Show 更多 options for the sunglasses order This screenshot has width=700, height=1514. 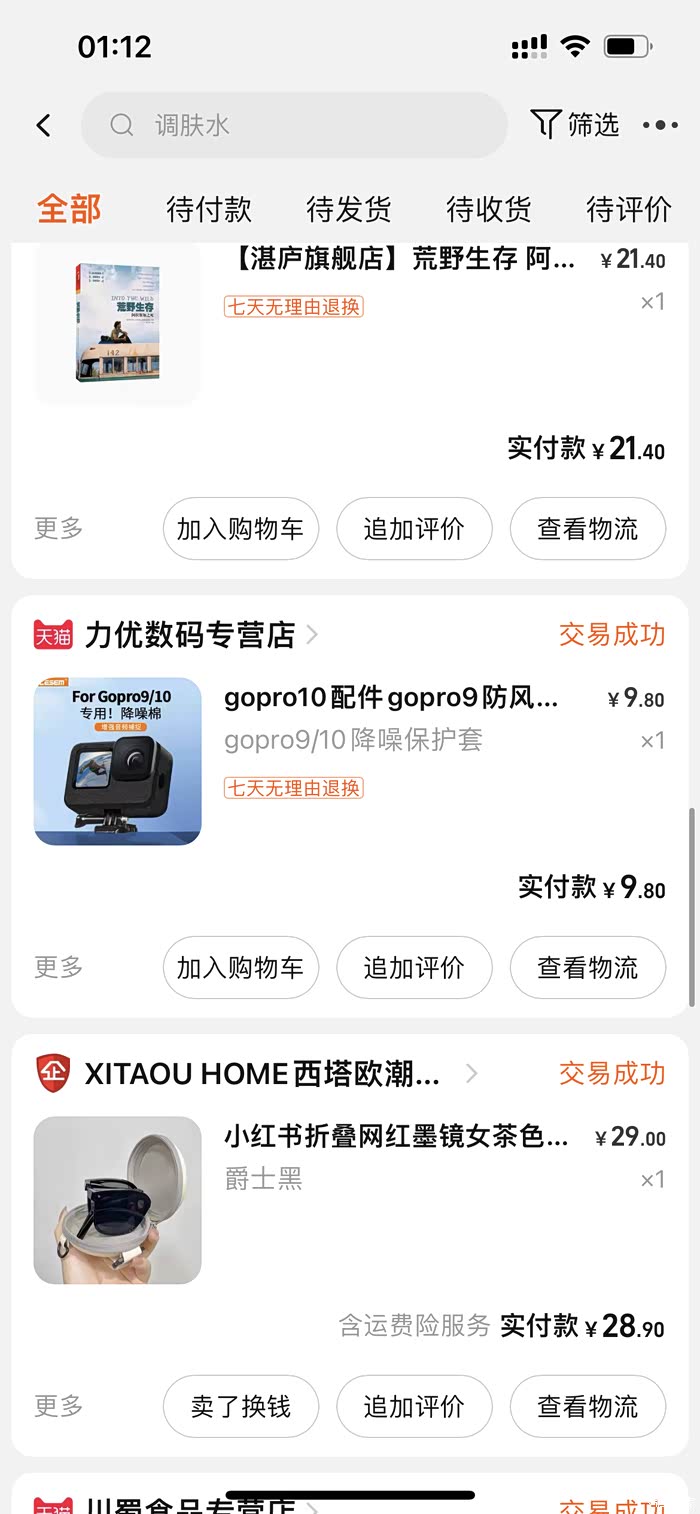pos(59,1406)
